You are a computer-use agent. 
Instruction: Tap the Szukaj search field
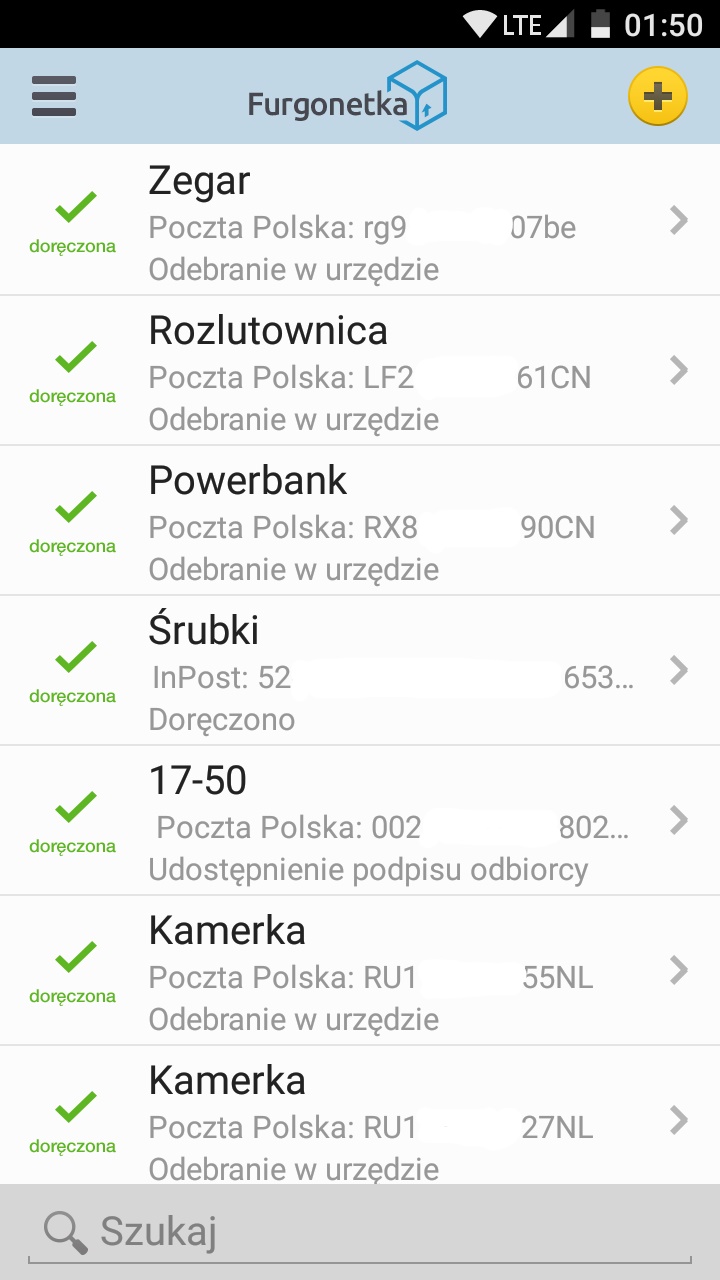click(x=360, y=1233)
